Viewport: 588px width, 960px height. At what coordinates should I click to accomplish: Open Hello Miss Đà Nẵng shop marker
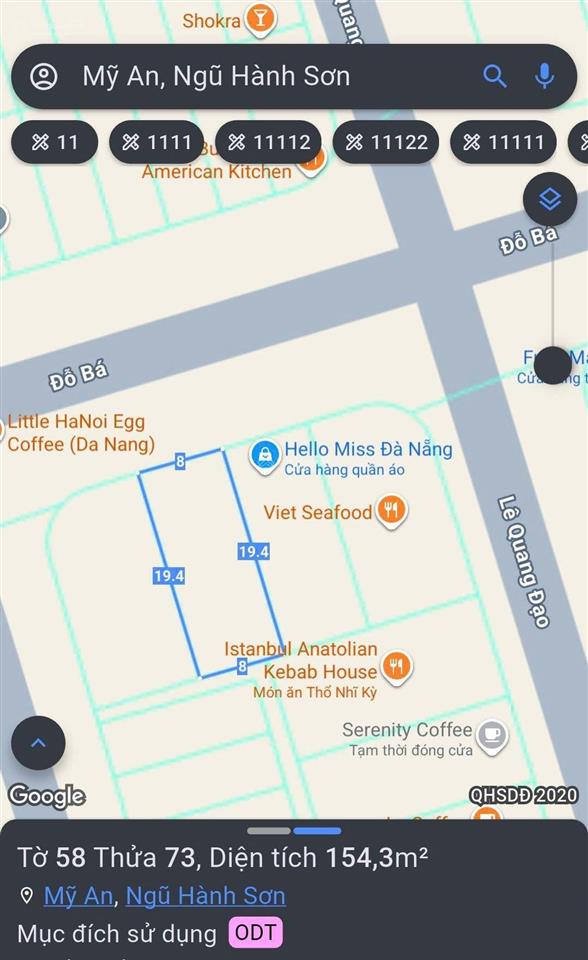[x=265, y=456]
